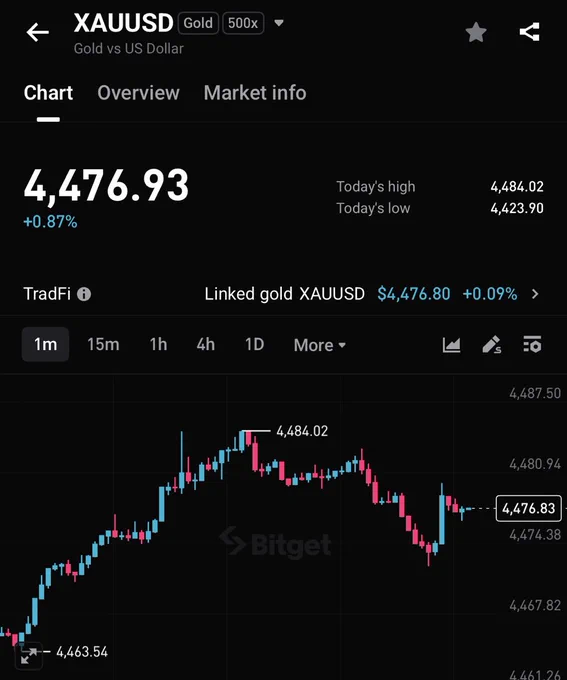567x680 pixels.
Task: Switch the chart to the 4h interval
Action: (206, 344)
